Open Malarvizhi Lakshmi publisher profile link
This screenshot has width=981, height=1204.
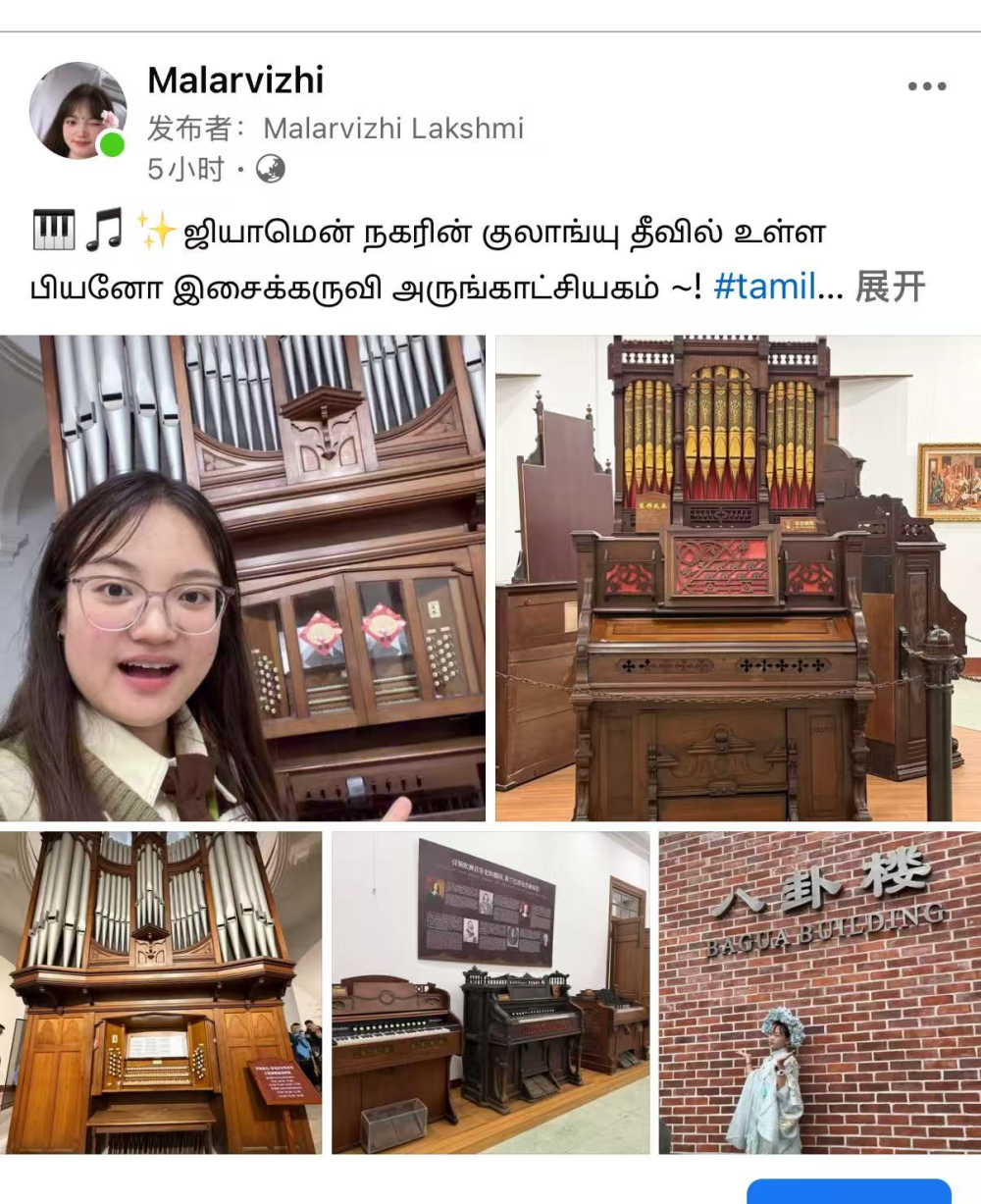[392, 129]
